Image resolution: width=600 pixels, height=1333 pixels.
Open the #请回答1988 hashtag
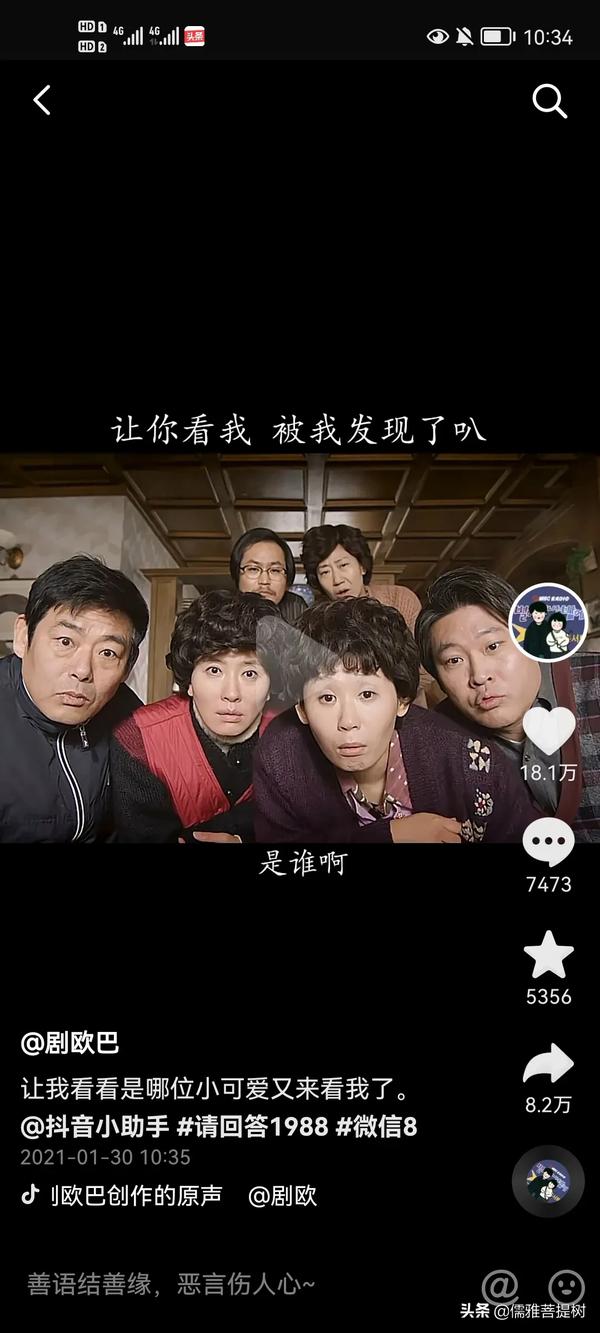click(x=252, y=1127)
